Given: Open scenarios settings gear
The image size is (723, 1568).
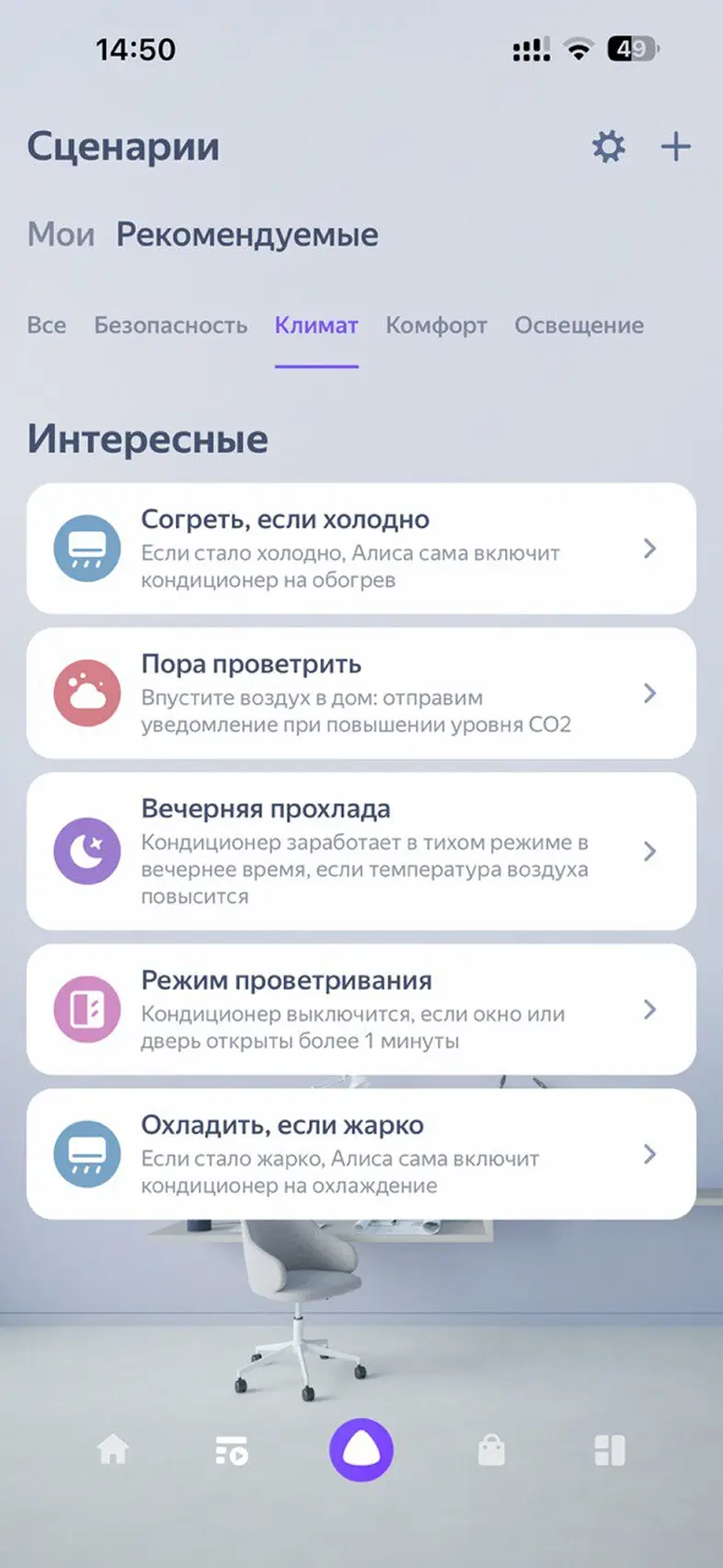Looking at the screenshot, I should point(608,146).
